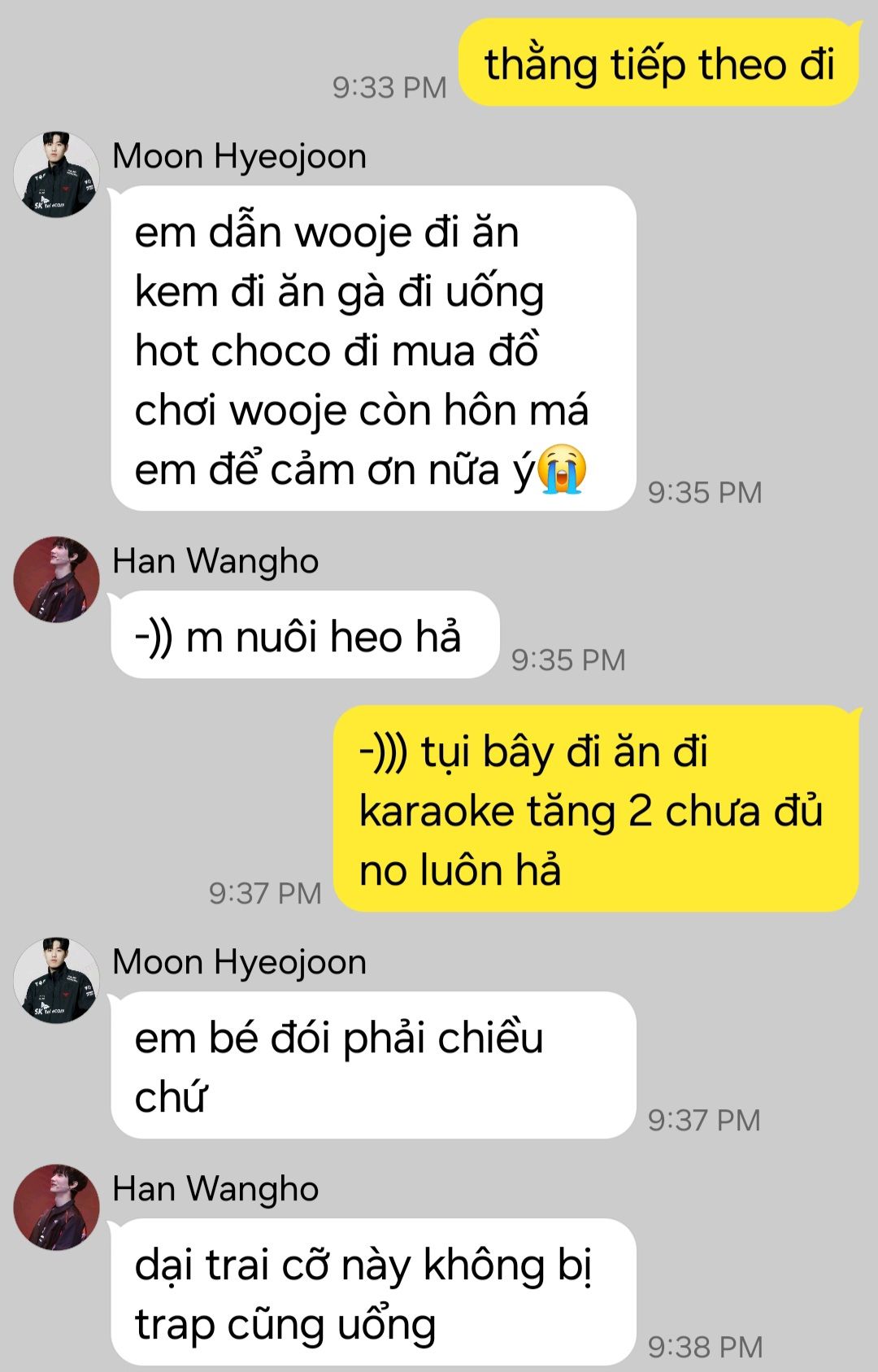
Task: Tap Han Wangho's avatar beside 'm nuôi heo hả'
Action: [56, 579]
